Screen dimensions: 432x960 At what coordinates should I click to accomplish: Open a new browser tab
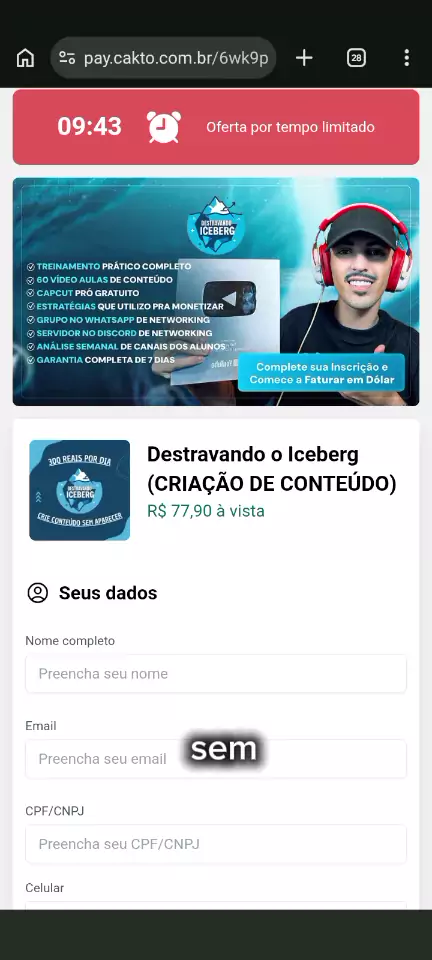tap(304, 58)
